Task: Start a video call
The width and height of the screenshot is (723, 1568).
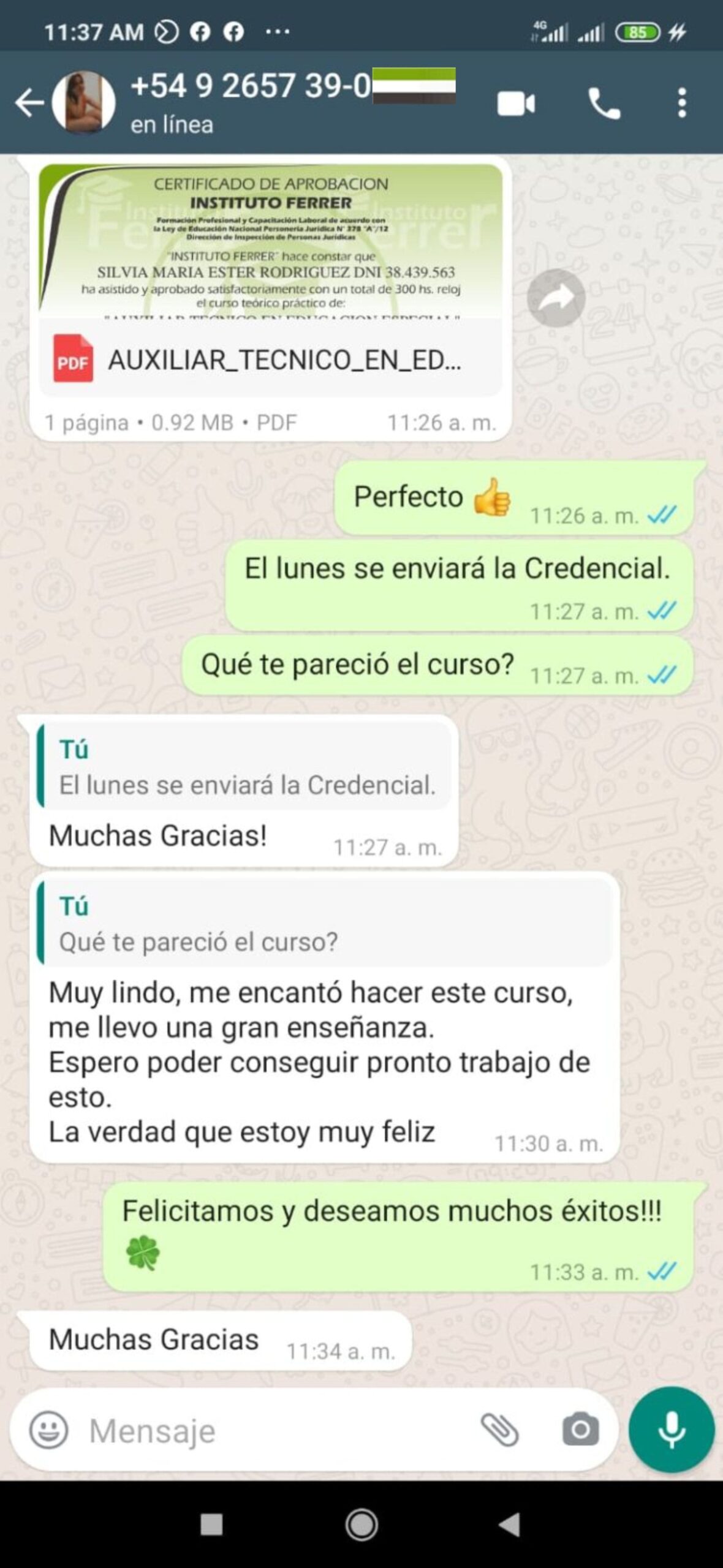Action: pyautogui.click(x=516, y=104)
